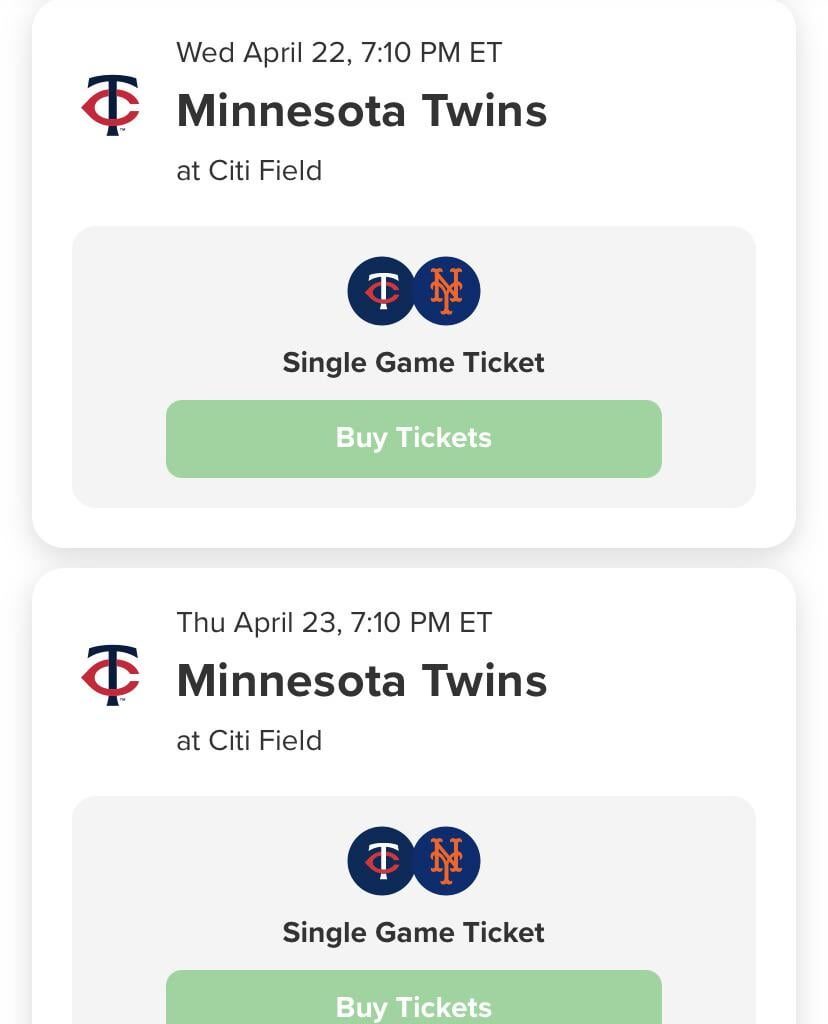Click the at Citi Field venue link, April 23 game
Image resolution: width=828 pixels, height=1024 pixels.
[x=249, y=740]
